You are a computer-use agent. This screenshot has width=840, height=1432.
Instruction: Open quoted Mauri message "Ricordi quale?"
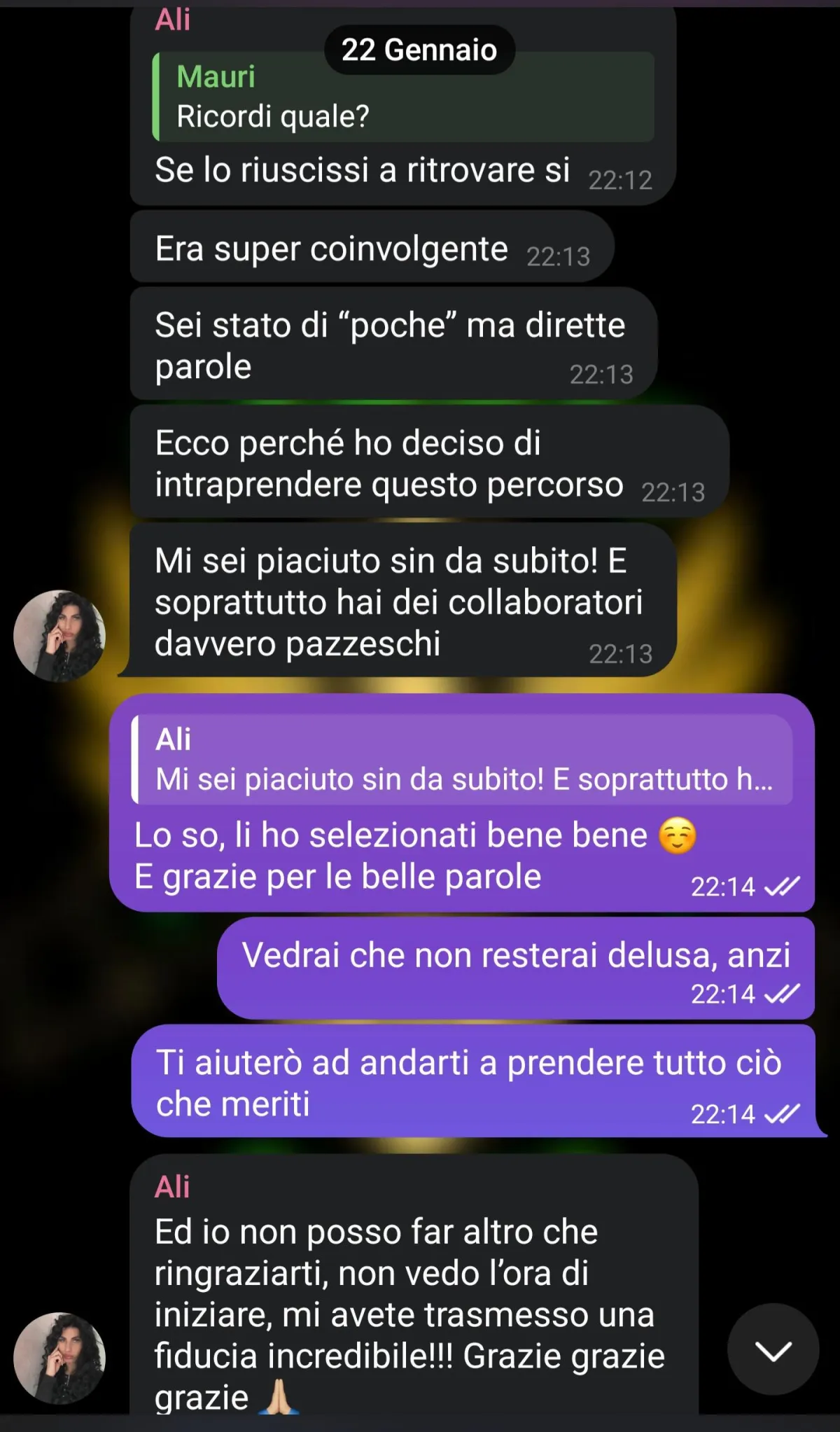tap(403, 97)
